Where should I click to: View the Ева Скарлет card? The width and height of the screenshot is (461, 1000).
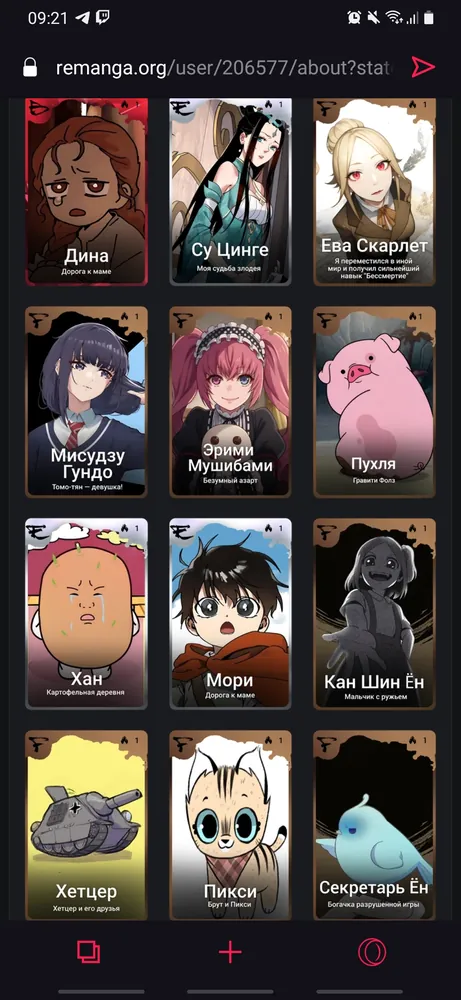[375, 191]
